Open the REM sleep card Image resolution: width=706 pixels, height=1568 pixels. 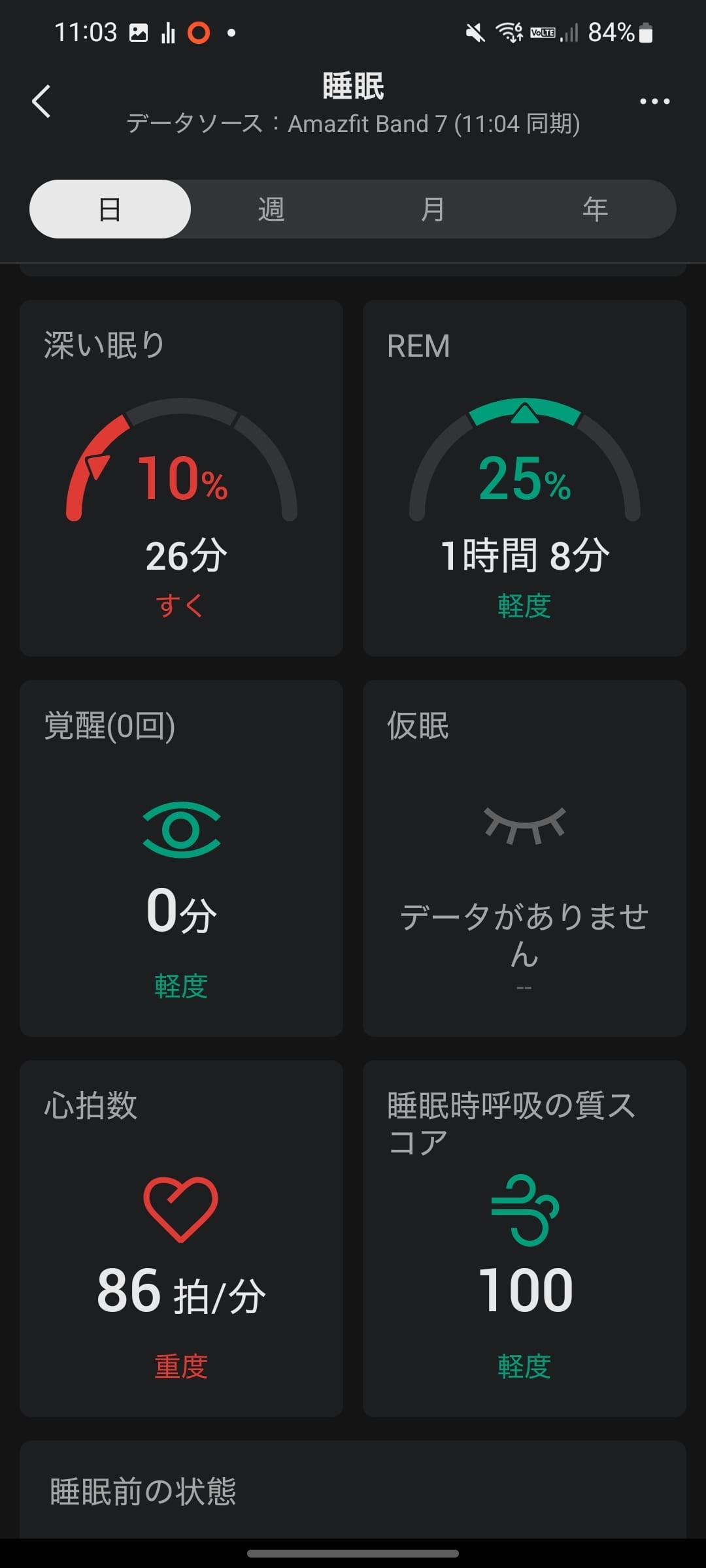point(524,478)
